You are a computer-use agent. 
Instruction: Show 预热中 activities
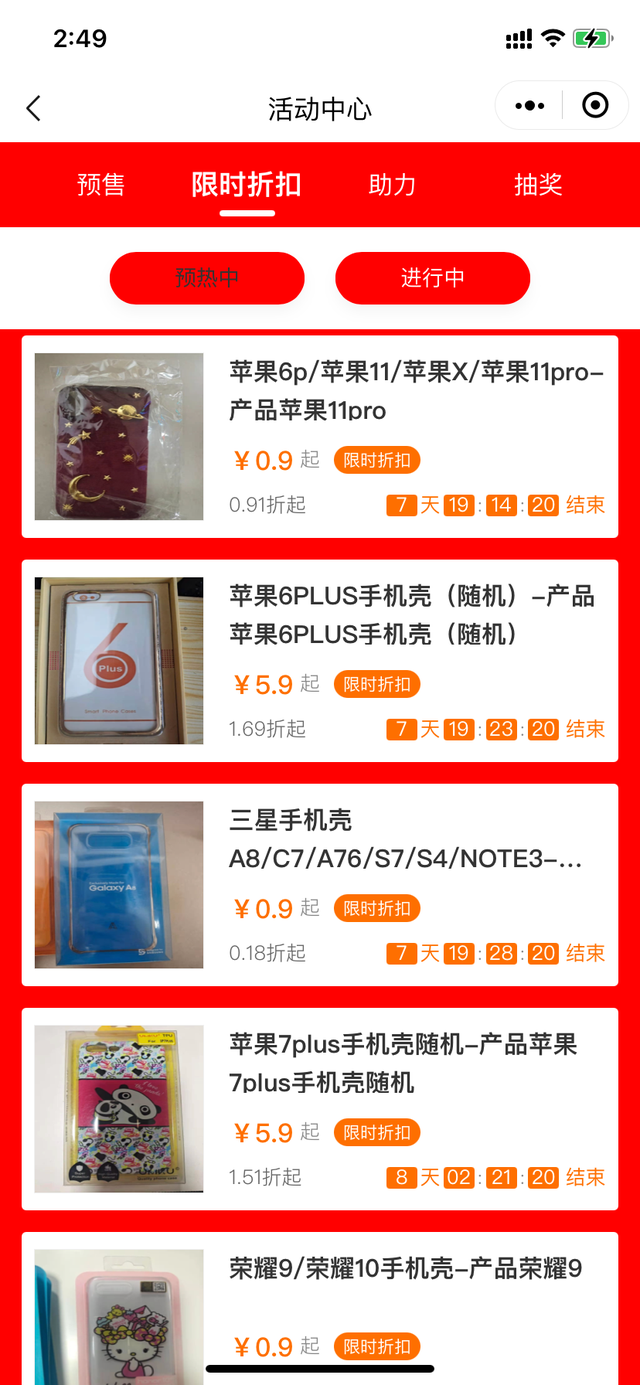point(207,278)
